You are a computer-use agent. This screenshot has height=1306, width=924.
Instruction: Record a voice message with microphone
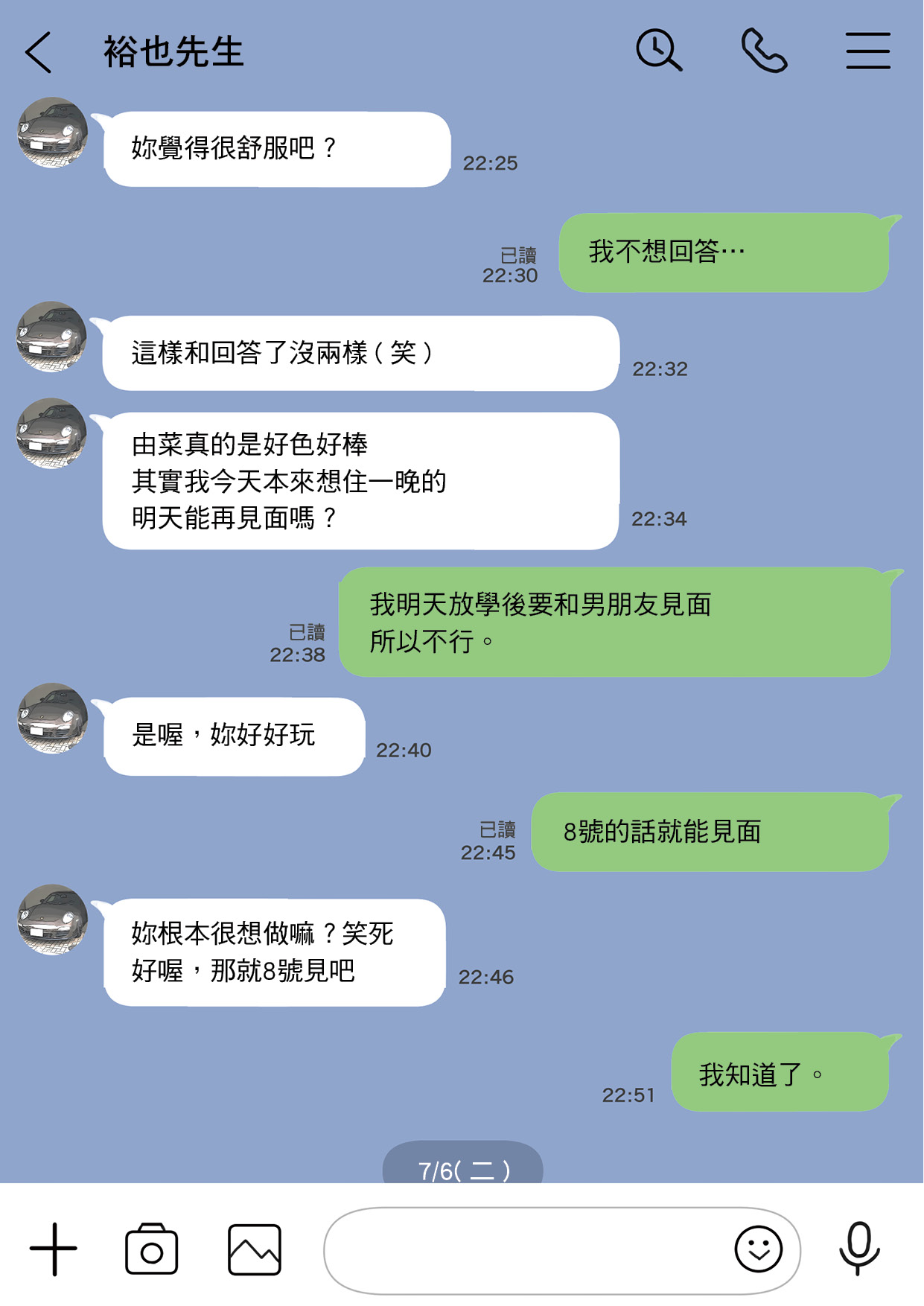click(859, 1248)
